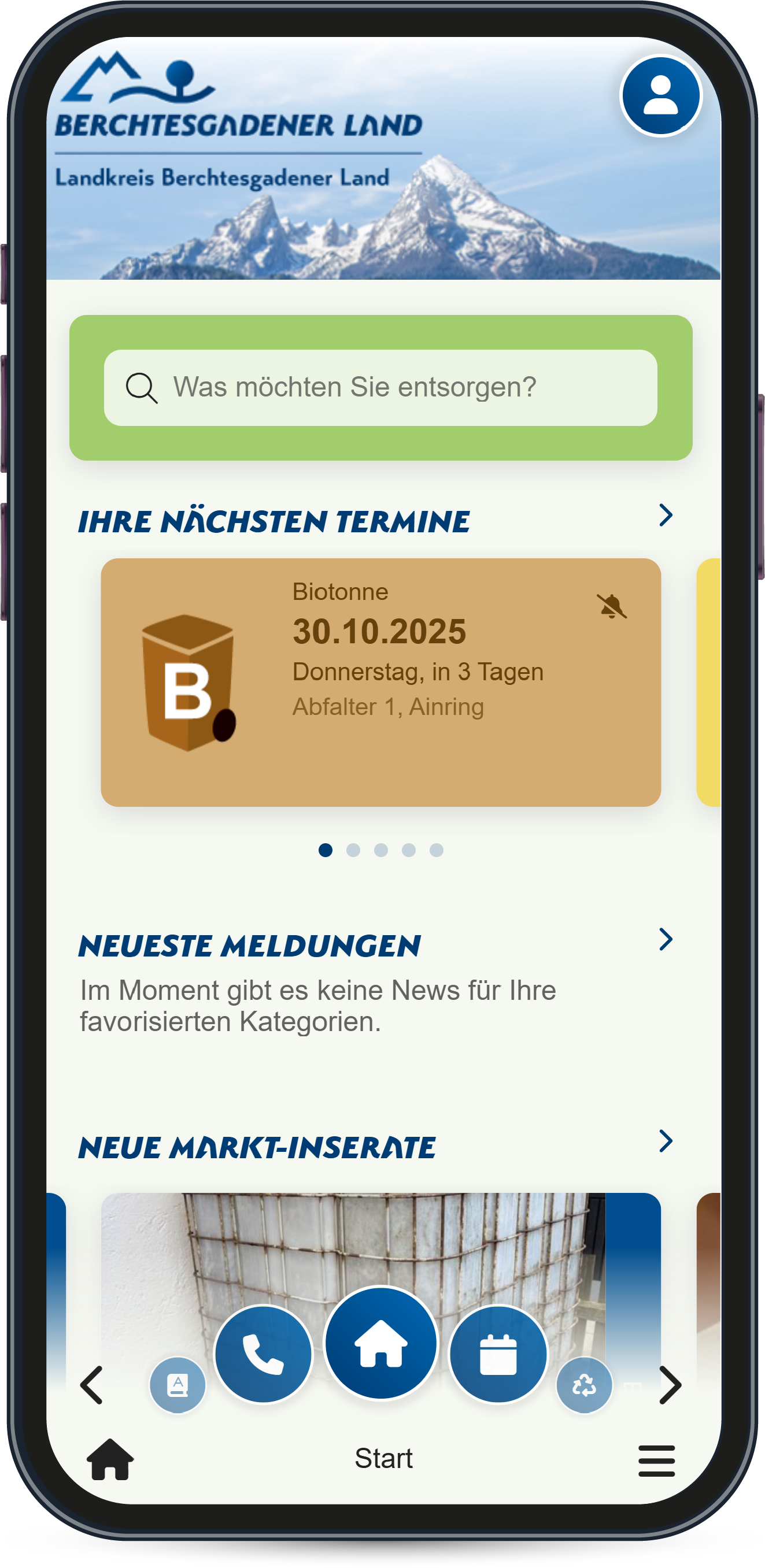Screen dimensions: 765x1568
Task: Expand the 'Ihre nächsten Termine' section arrow
Action: pyautogui.click(x=666, y=516)
